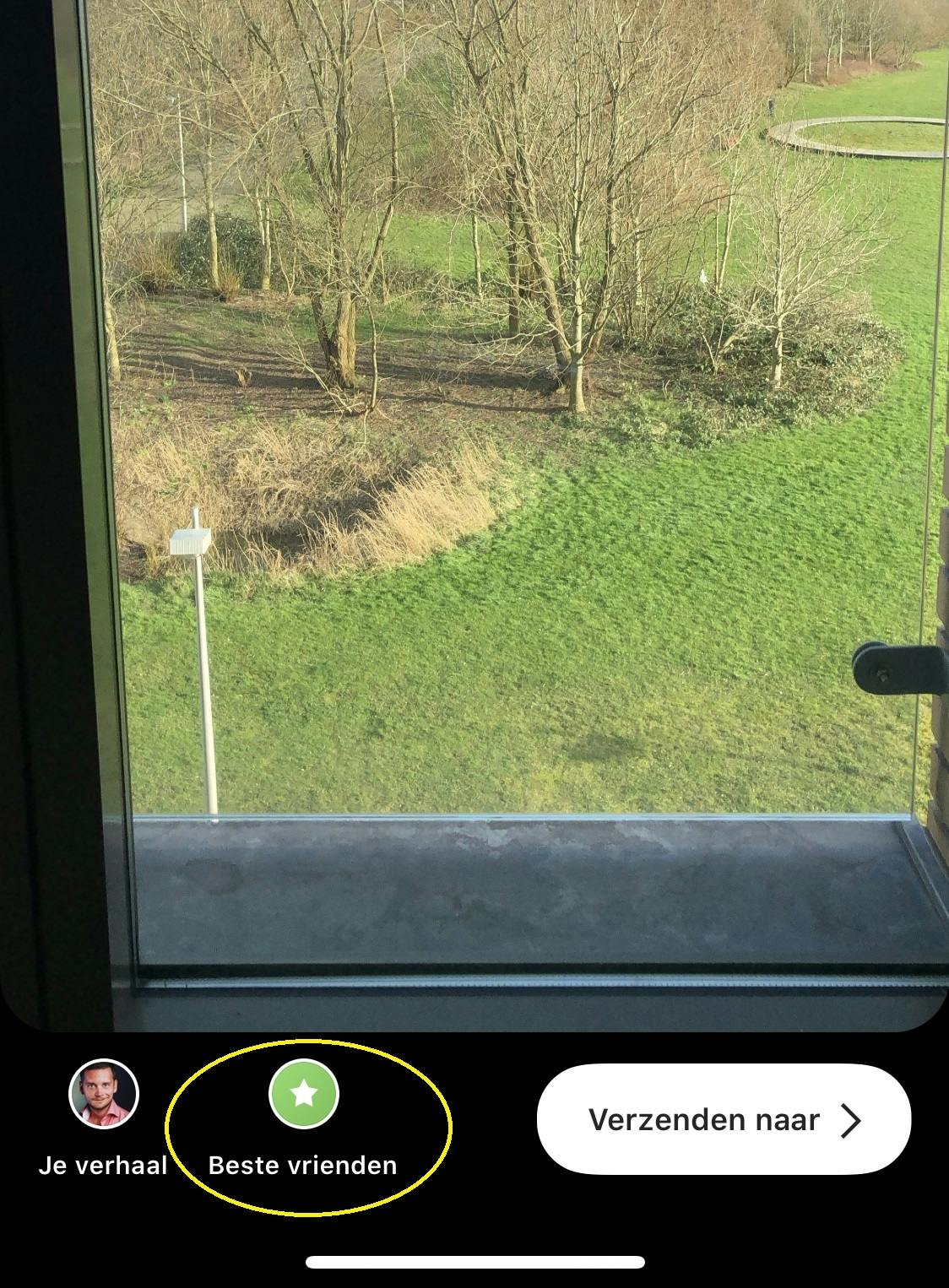Viewport: 949px width, 1288px height.
Task: Tap the Verzenden naar button
Action: pyautogui.click(x=724, y=1120)
